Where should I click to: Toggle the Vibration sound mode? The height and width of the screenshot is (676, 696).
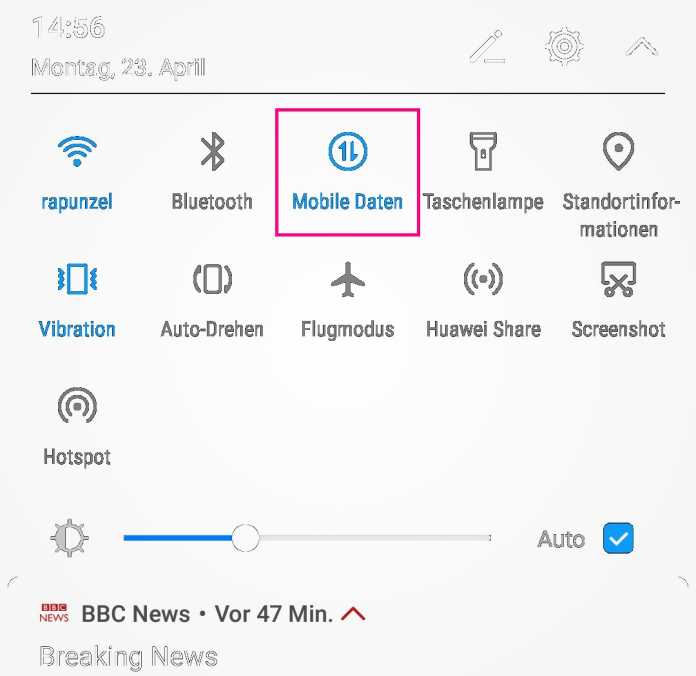[x=77, y=281]
